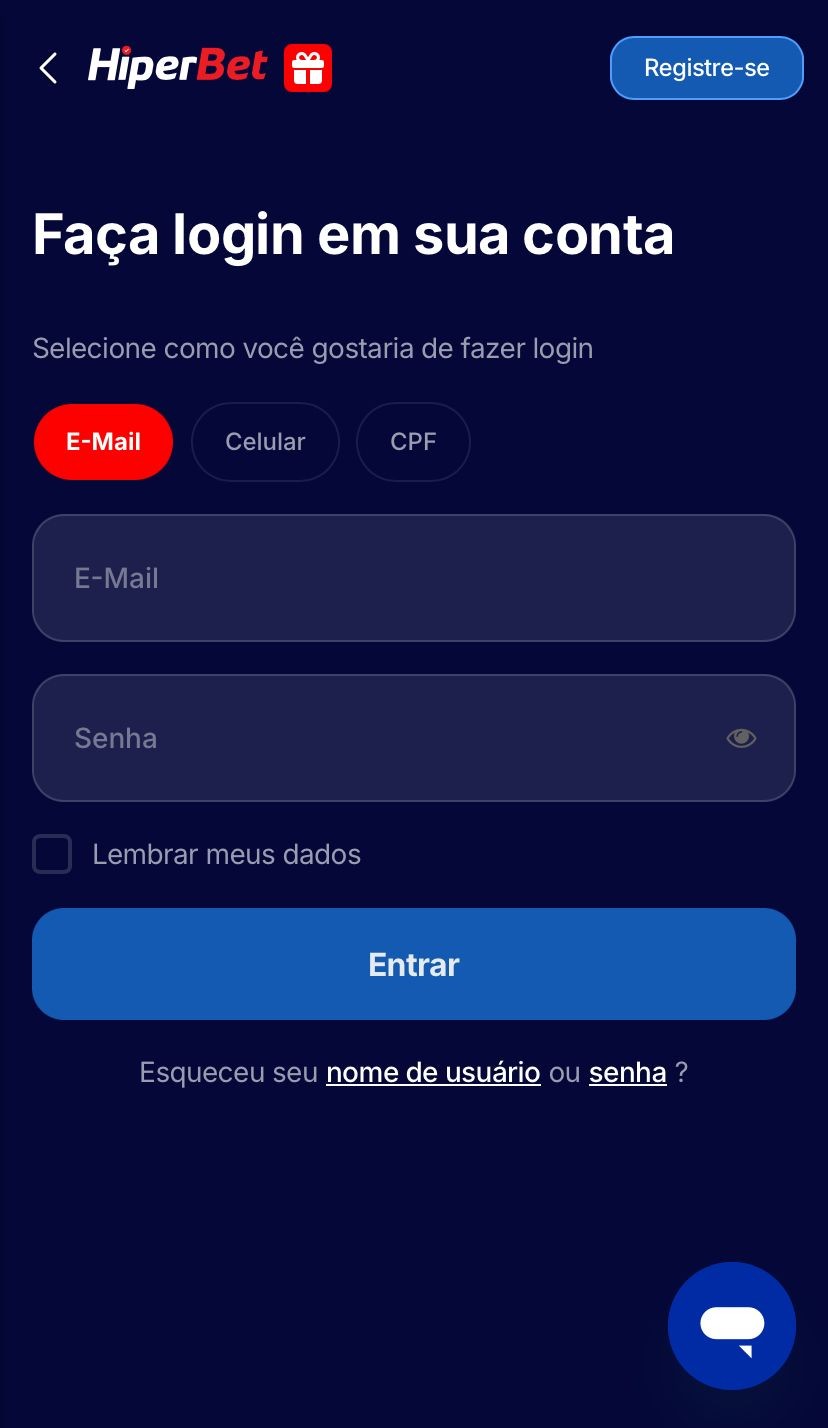Focus the Senha password field
This screenshot has width=828, height=1428.
pyautogui.click(x=380, y=738)
